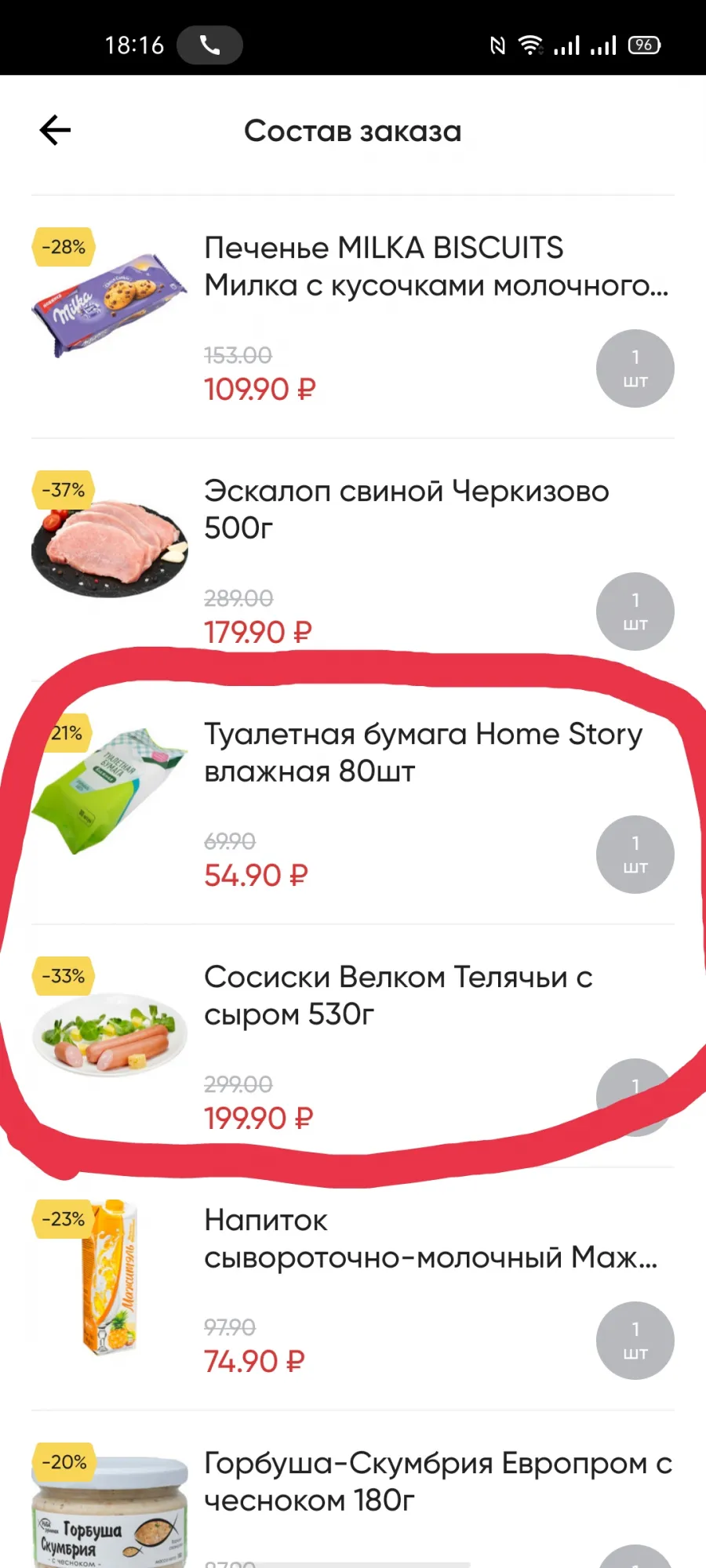Open Сосиски Велком Телячьи с сыром item

pyautogui.click(x=353, y=1046)
